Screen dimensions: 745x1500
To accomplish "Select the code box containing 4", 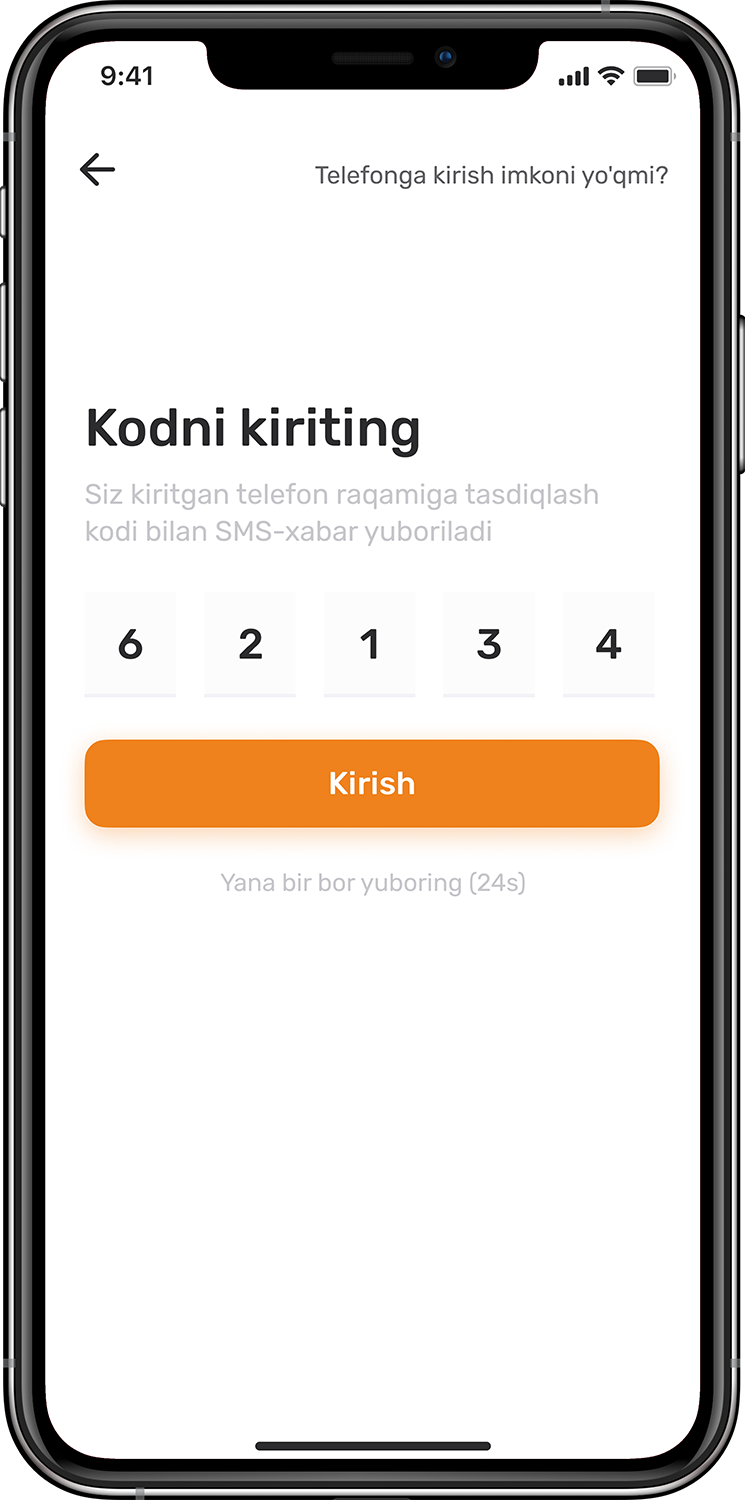I will pyautogui.click(x=608, y=644).
